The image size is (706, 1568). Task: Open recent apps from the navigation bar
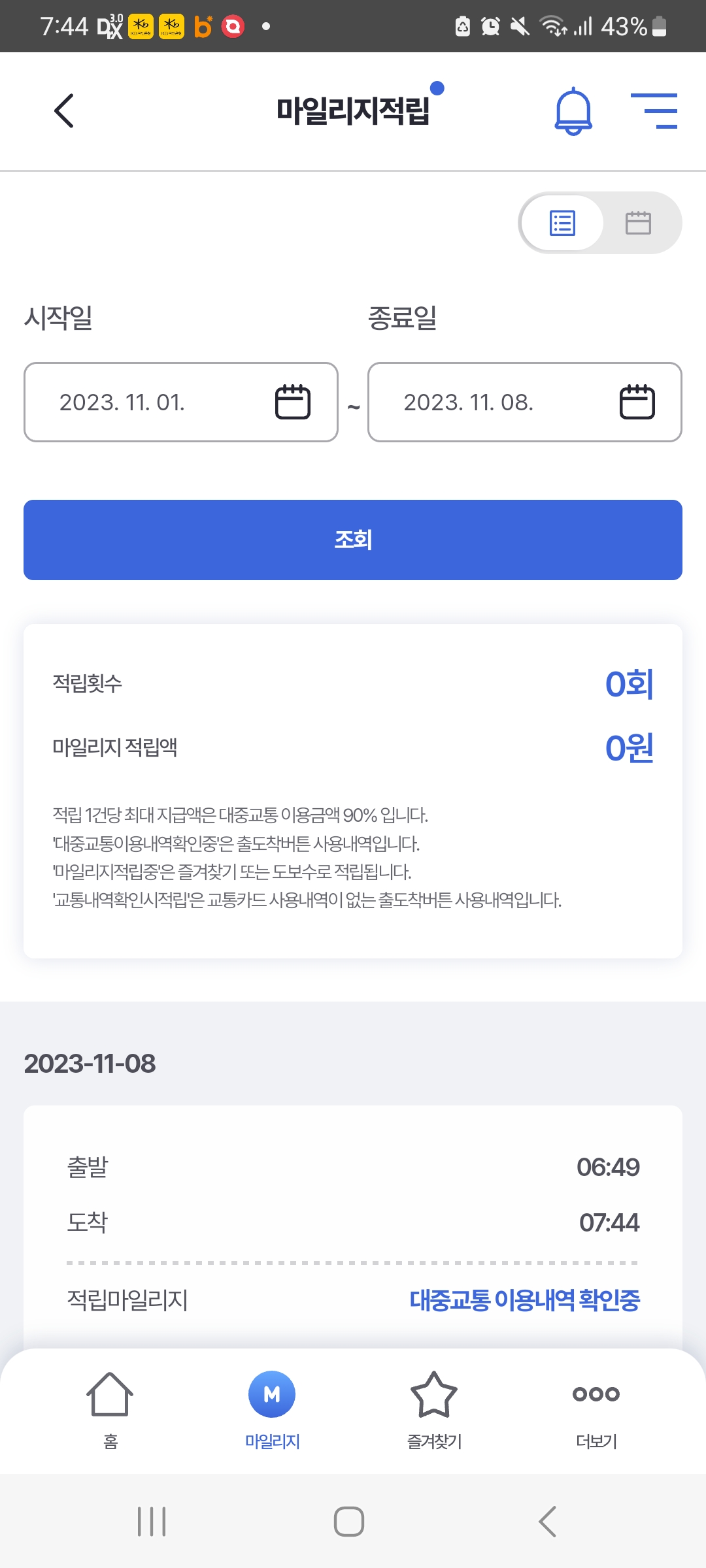(x=152, y=1522)
